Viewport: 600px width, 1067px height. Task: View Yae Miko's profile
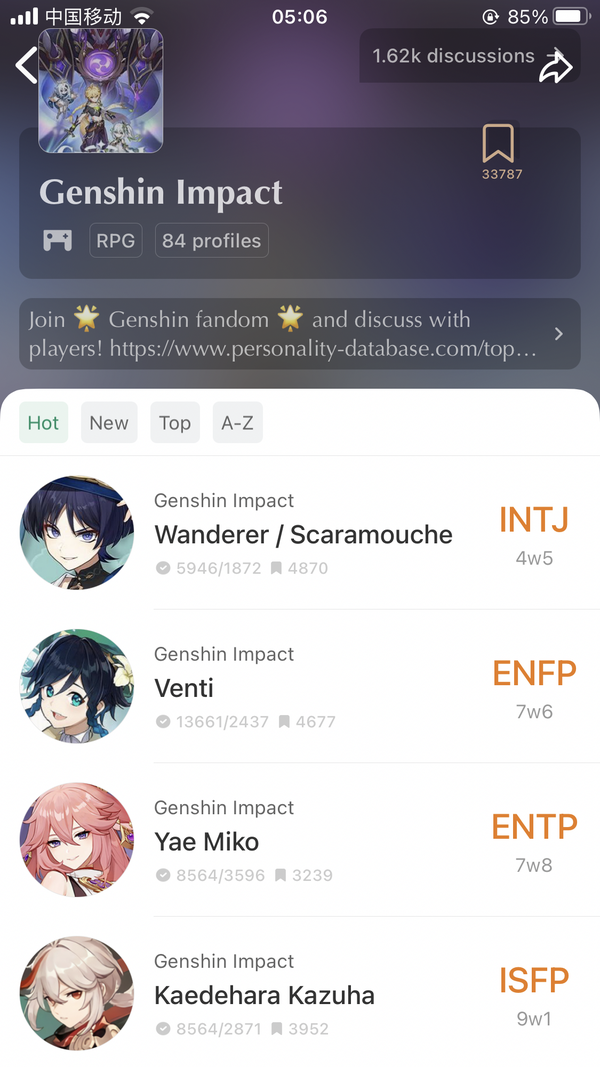click(207, 842)
